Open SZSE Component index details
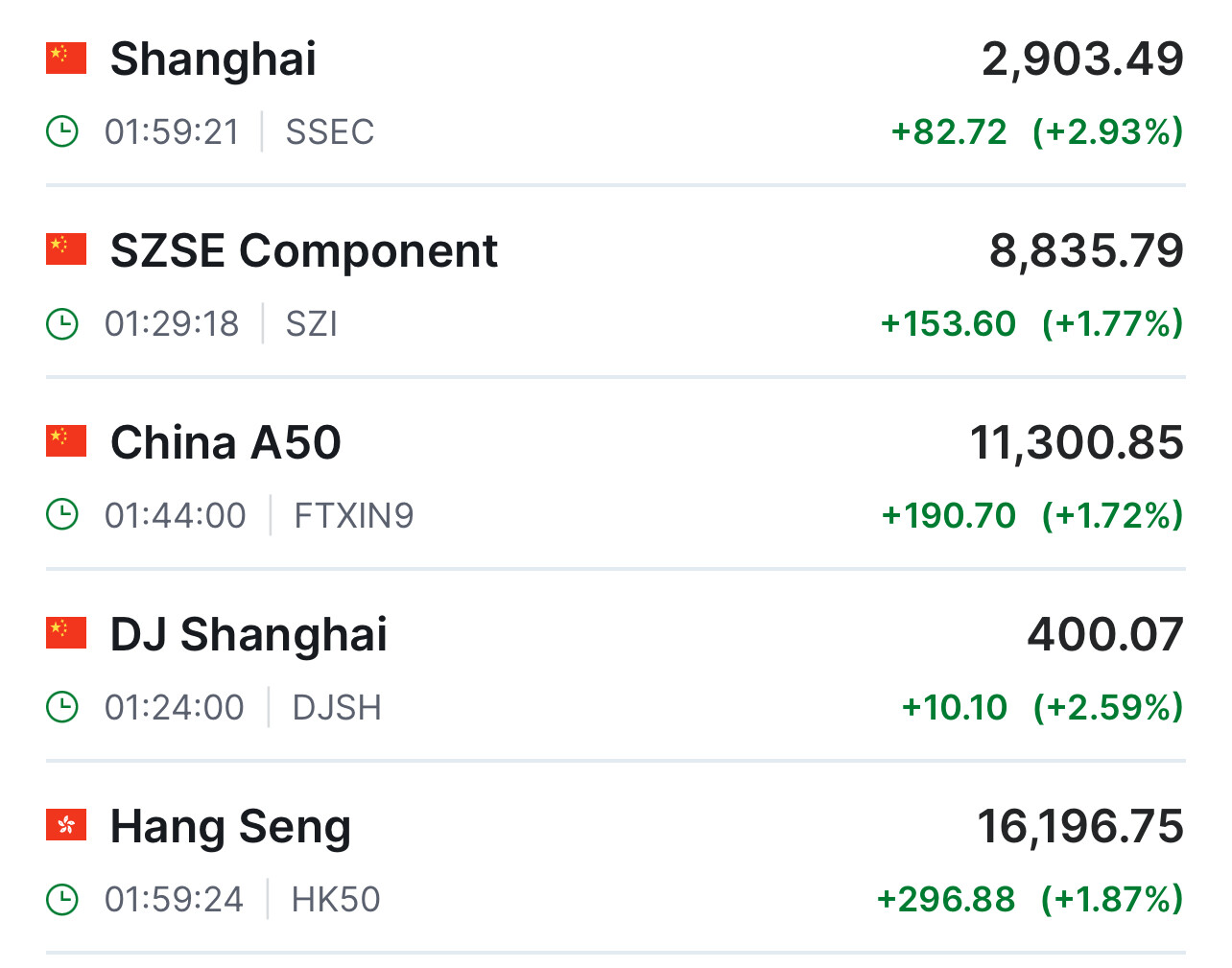The height and width of the screenshot is (968, 1232). [303, 251]
